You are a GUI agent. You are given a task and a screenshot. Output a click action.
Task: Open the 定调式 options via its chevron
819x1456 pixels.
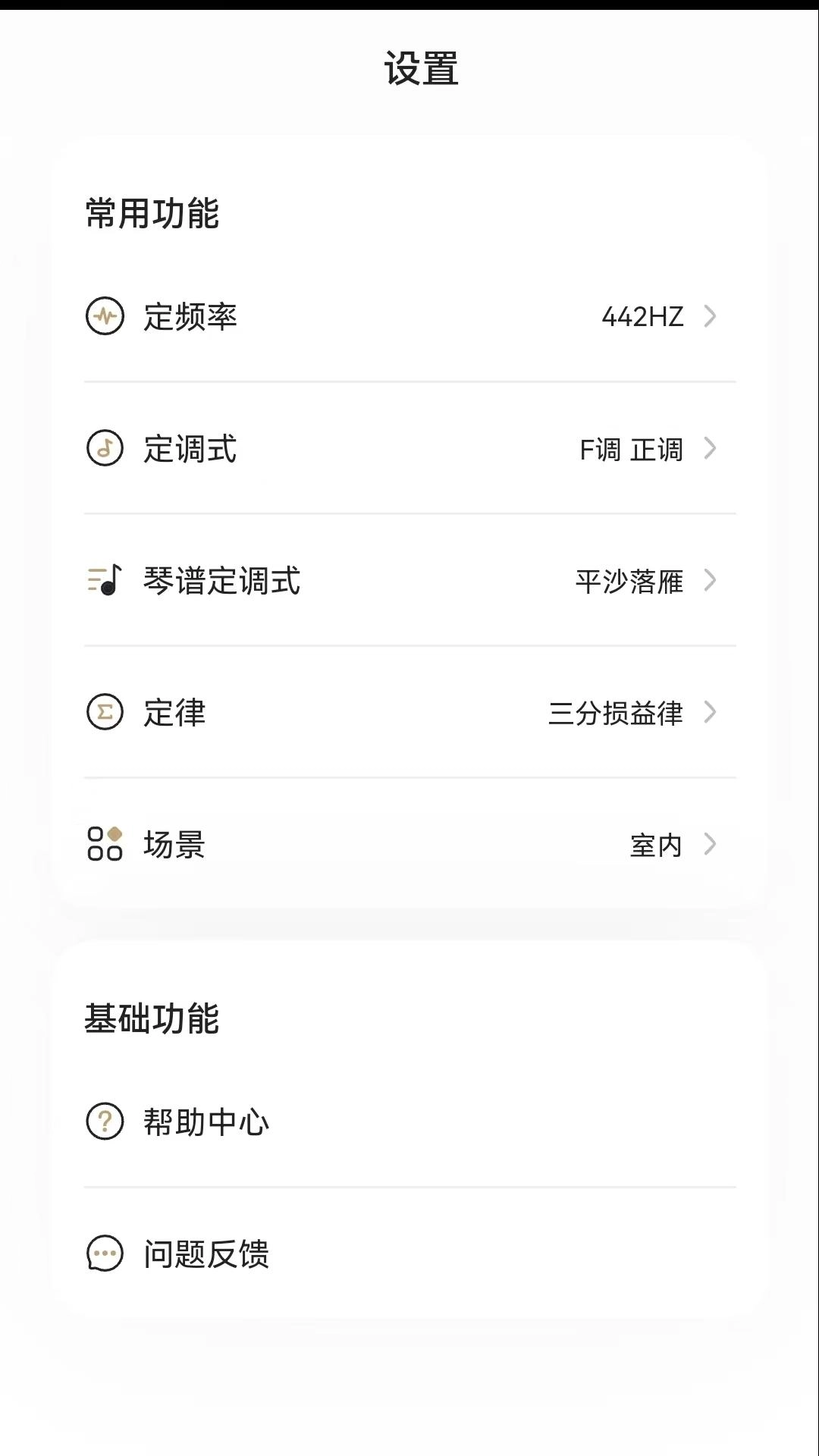tap(711, 449)
